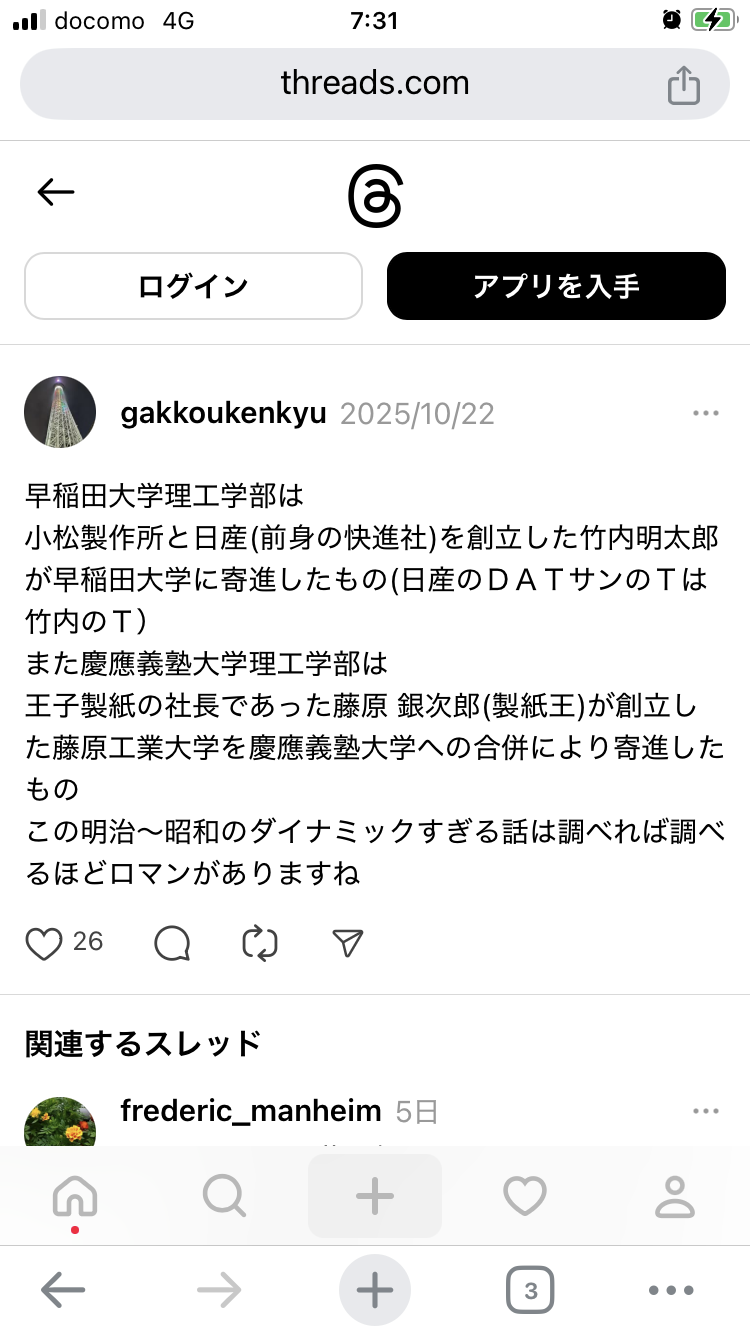Comment on gakkoukenkyu's post

[172, 943]
